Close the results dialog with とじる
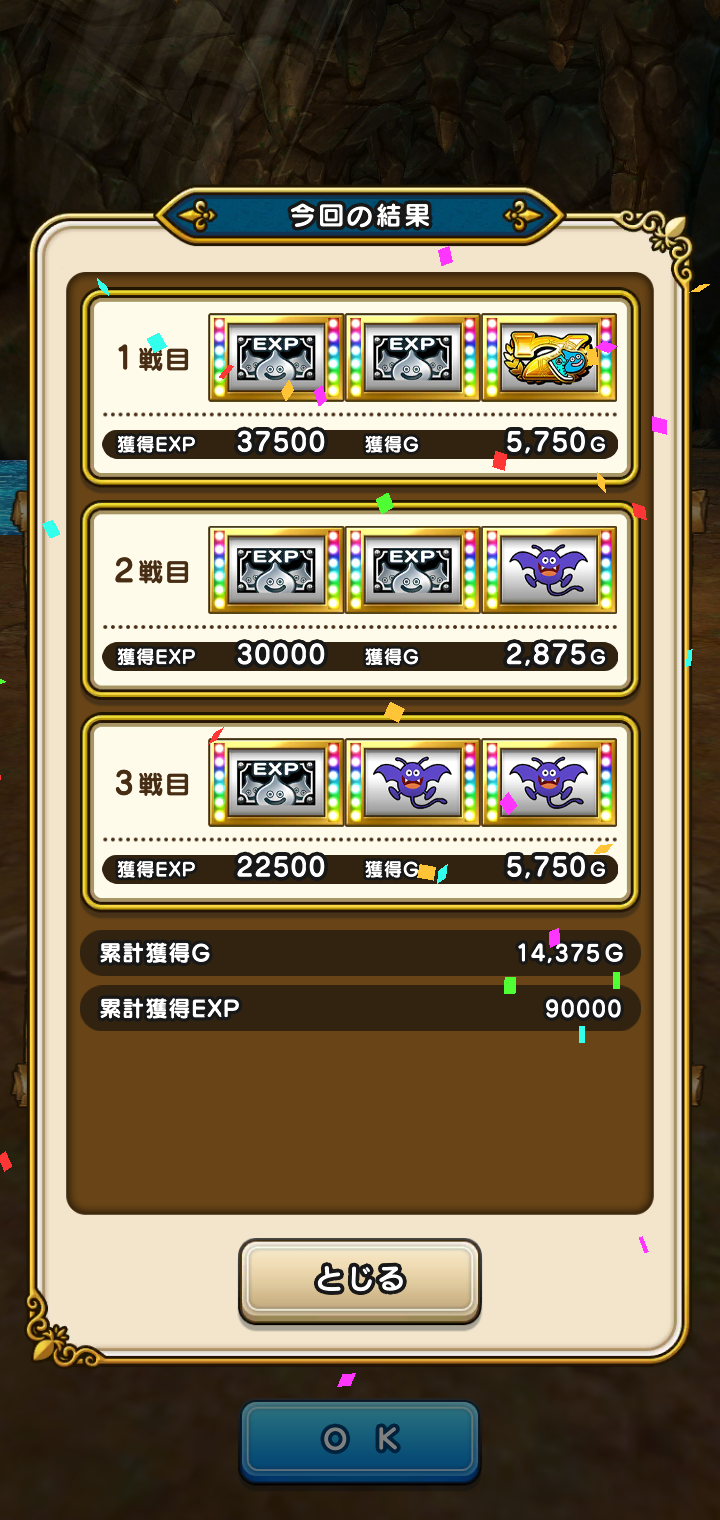 [360, 1279]
